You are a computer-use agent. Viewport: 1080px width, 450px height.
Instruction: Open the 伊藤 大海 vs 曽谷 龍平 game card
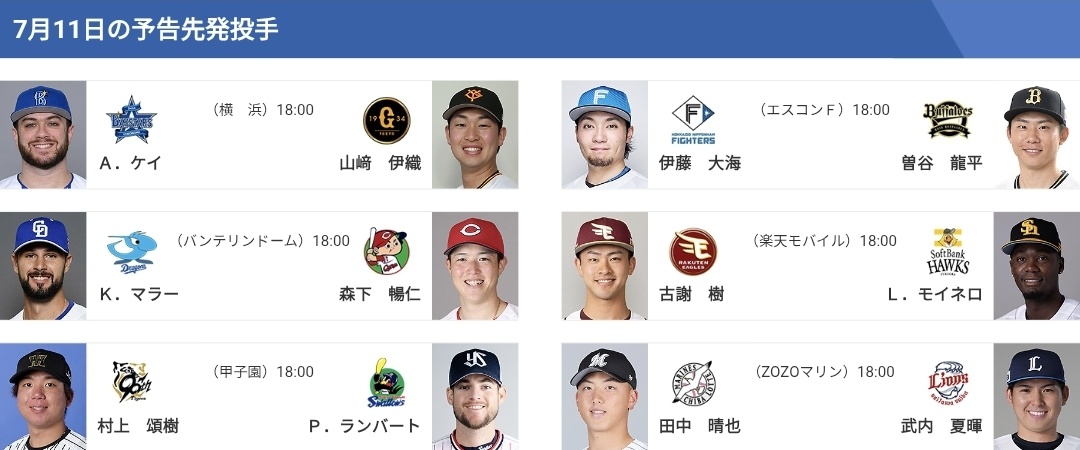pos(820,136)
